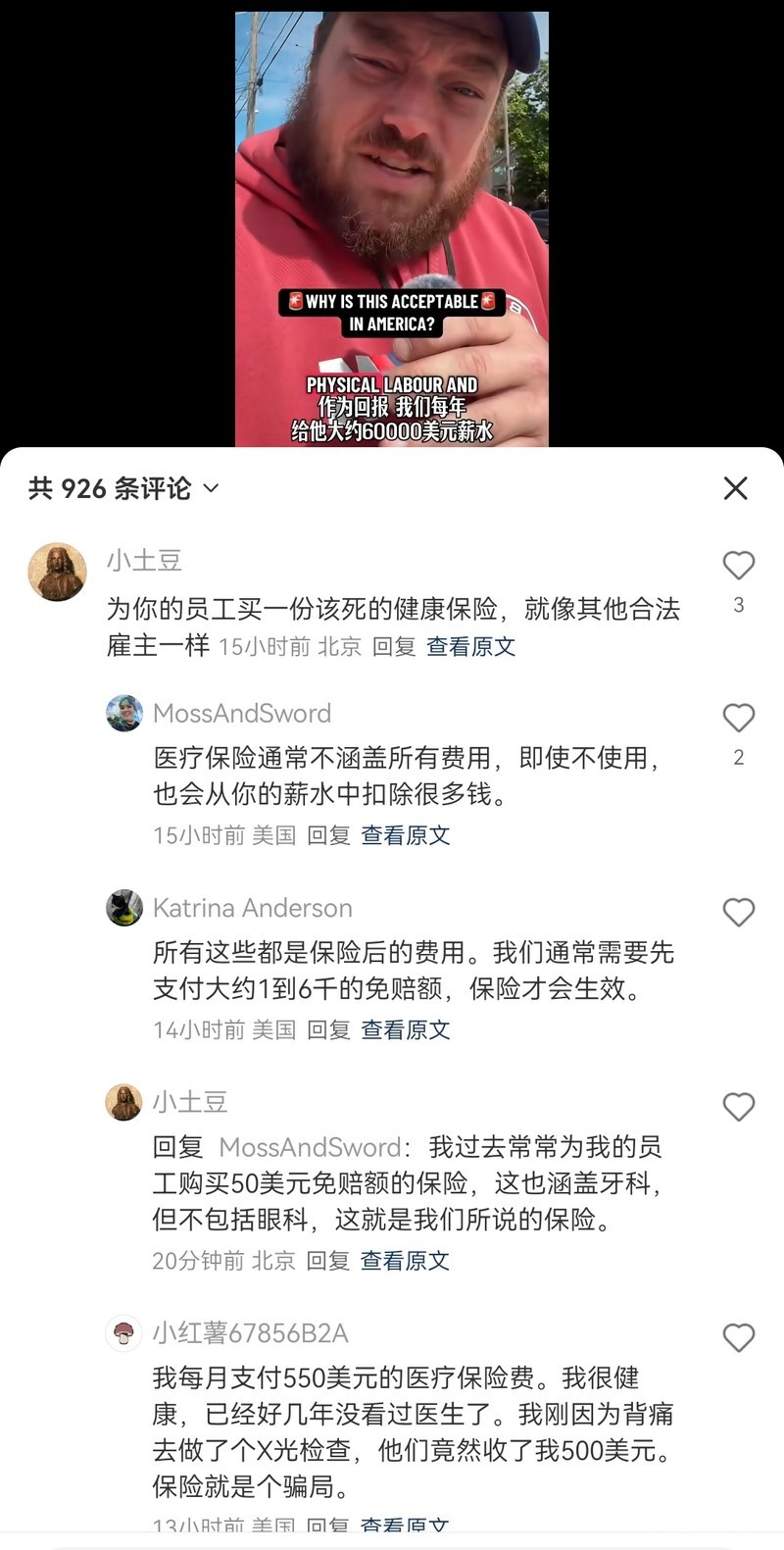Like Katrina Anderson's comment

tap(738, 913)
